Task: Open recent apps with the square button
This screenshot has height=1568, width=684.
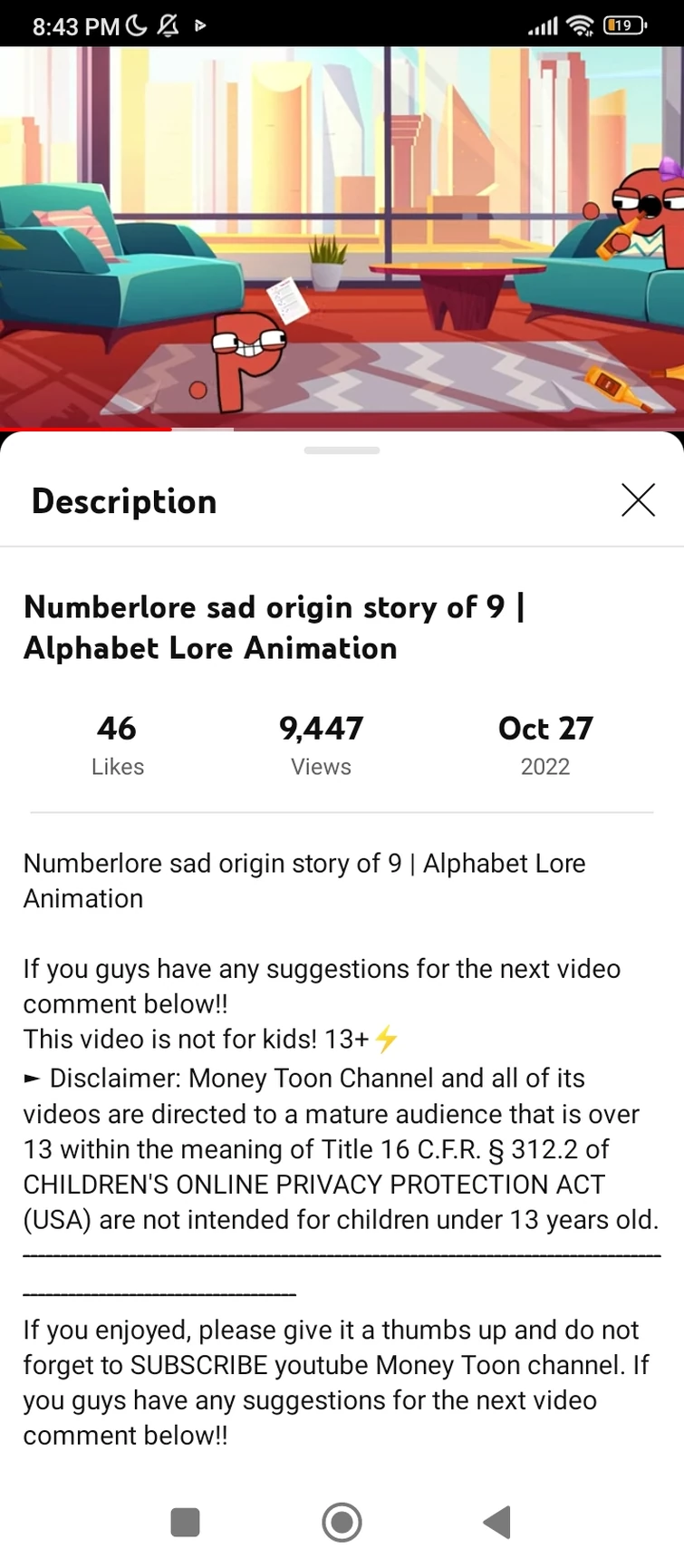Action: tap(186, 1522)
